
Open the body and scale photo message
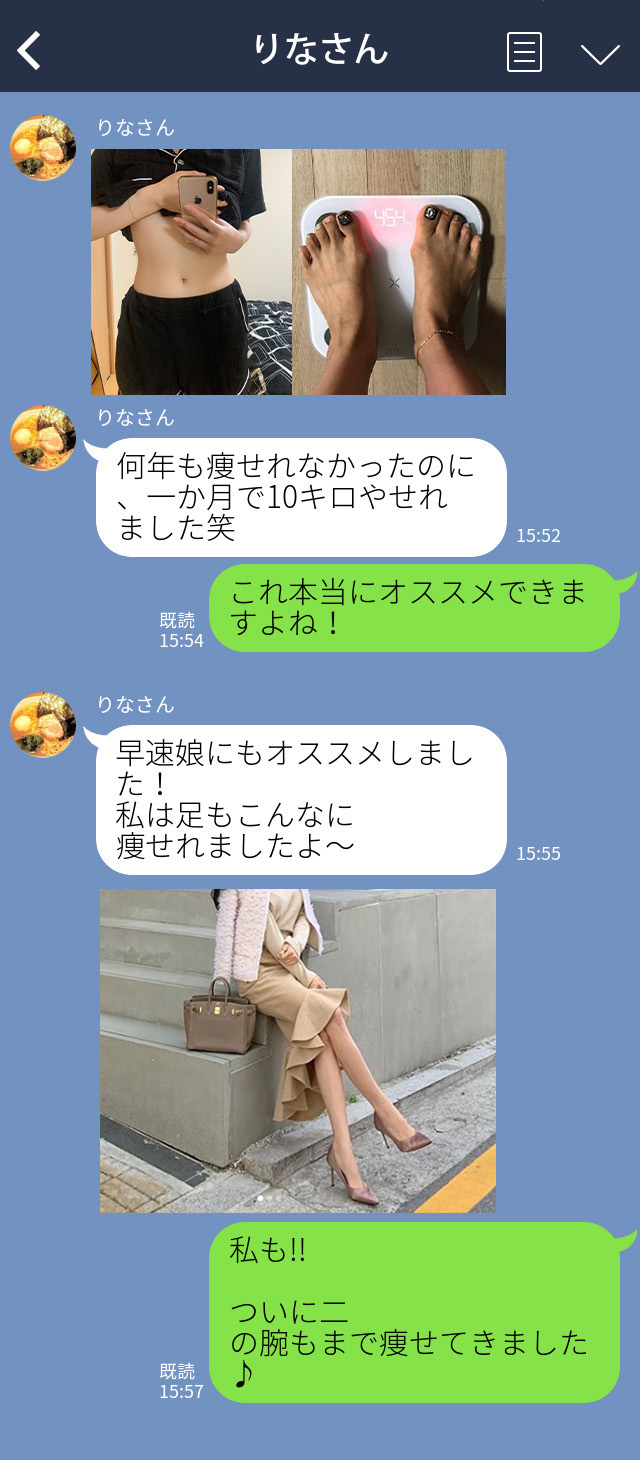point(298,272)
